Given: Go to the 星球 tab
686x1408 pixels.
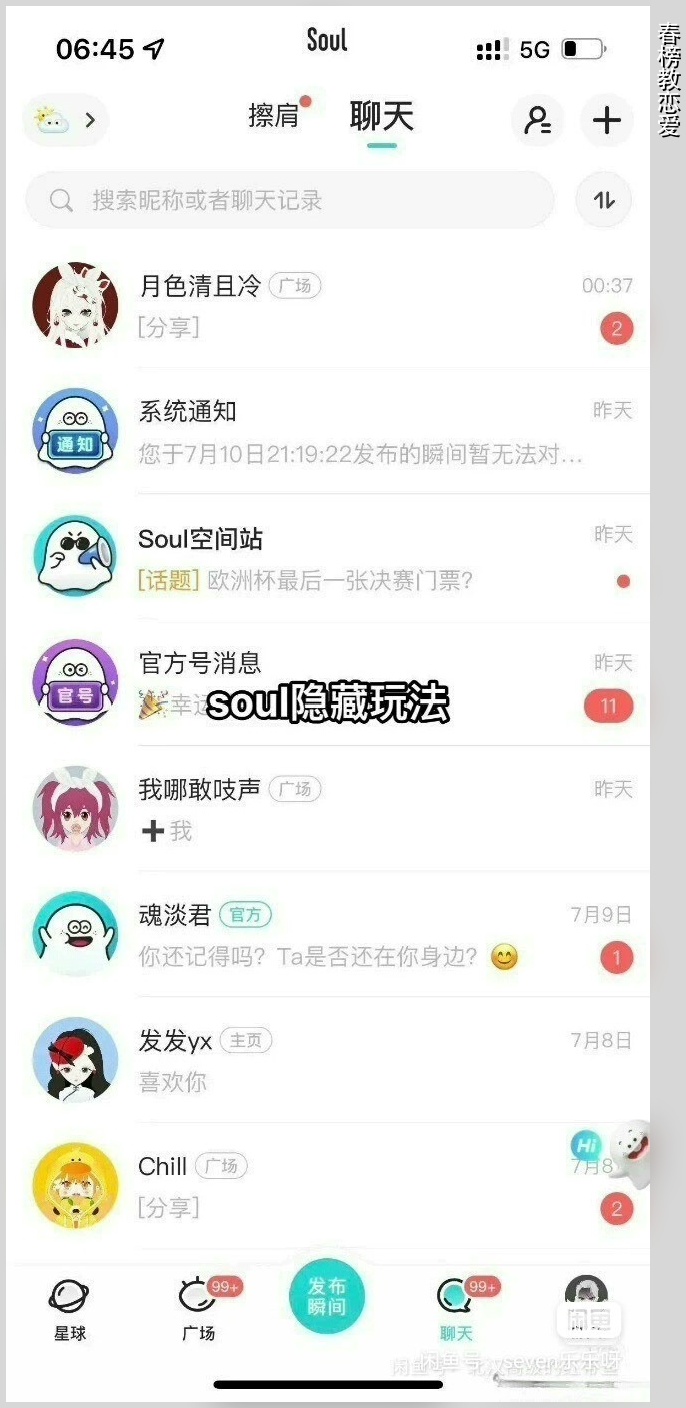Looking at the screenshot, I should [70, 1310].
